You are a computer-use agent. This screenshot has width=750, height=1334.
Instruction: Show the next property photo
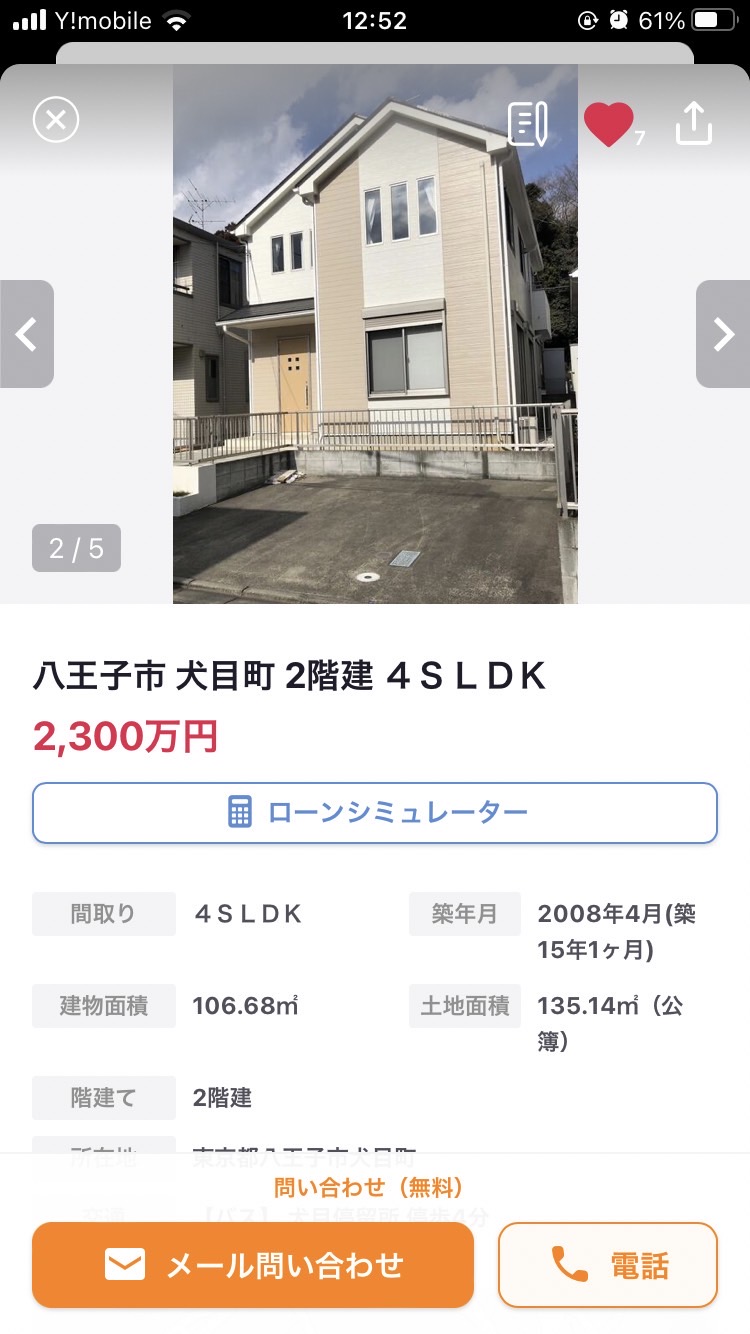tap(723, 334)
